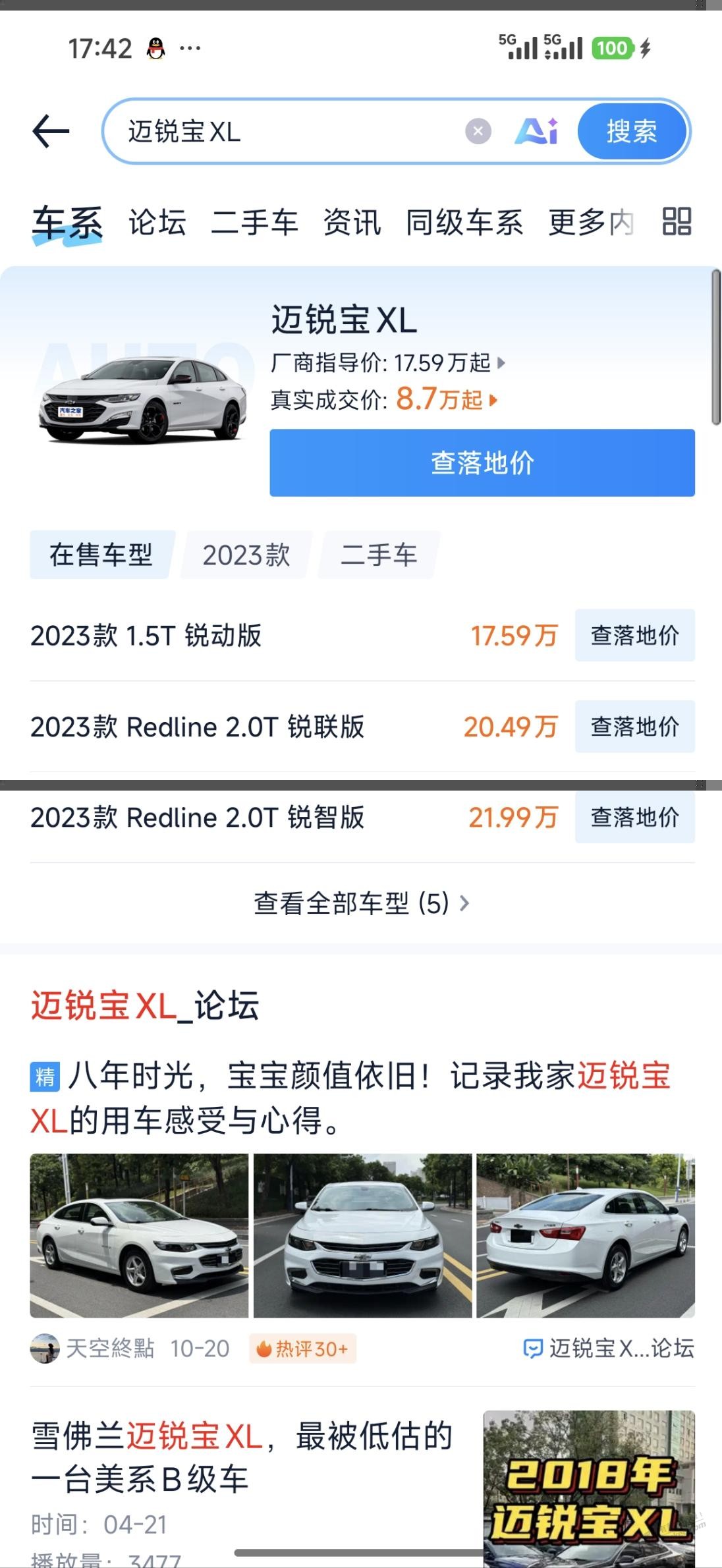The height and width of the screenshot is (1568, 722).
Task: Select the 2023款 model chip
Action: pos(246,555)
